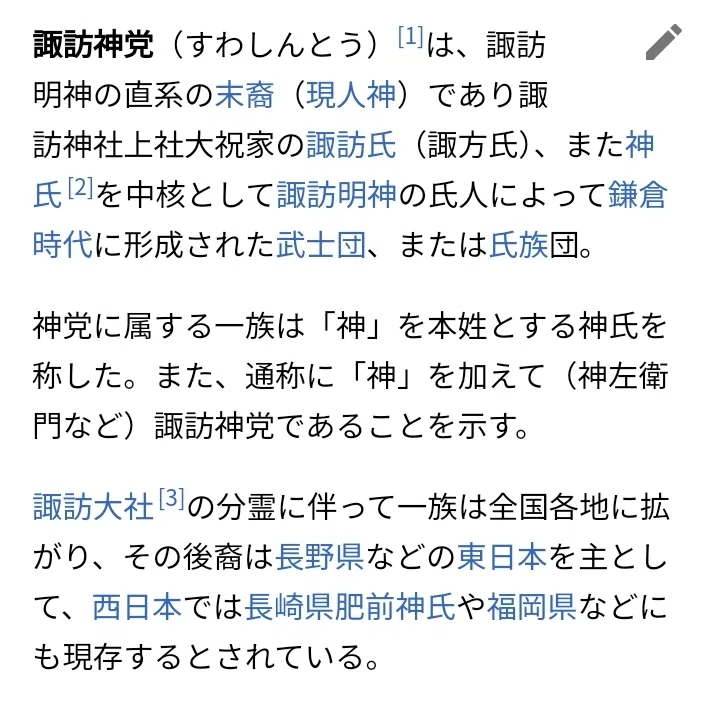
Task: Open the 現人神 link
Action: pos(351,95)
